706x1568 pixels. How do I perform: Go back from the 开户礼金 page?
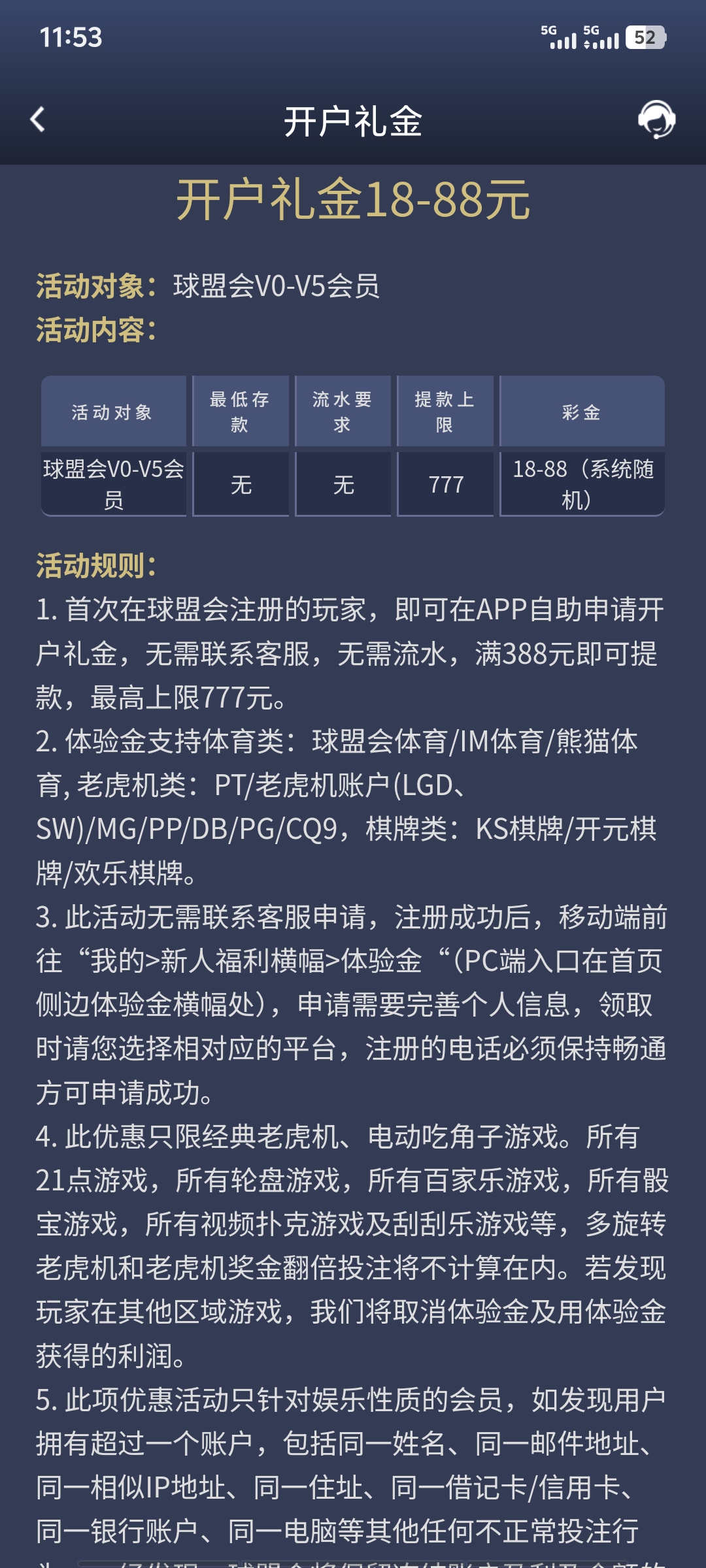pyautogui.click(x=38, y=120)
